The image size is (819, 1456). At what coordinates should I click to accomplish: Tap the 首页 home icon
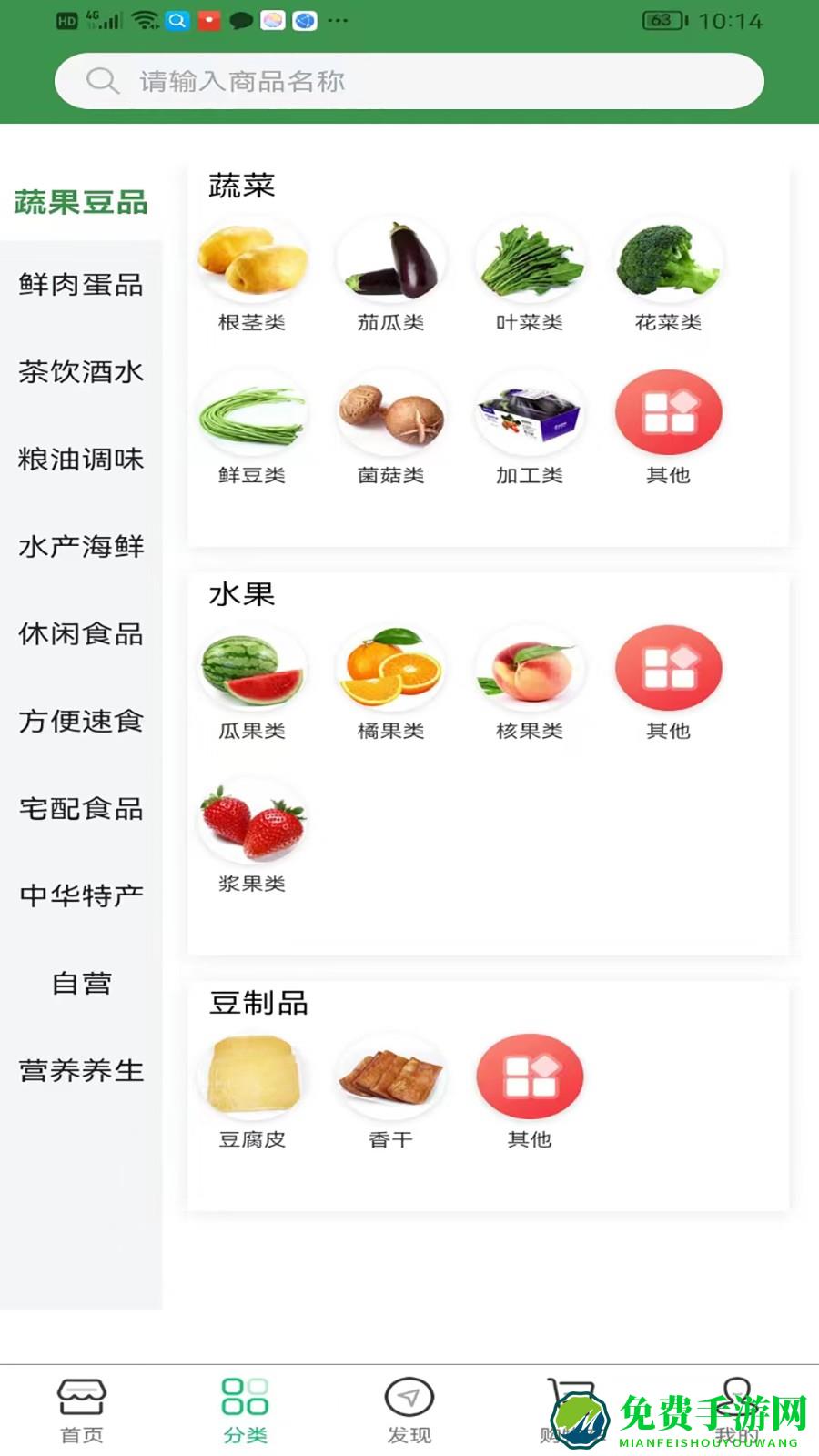(82, 1399)
